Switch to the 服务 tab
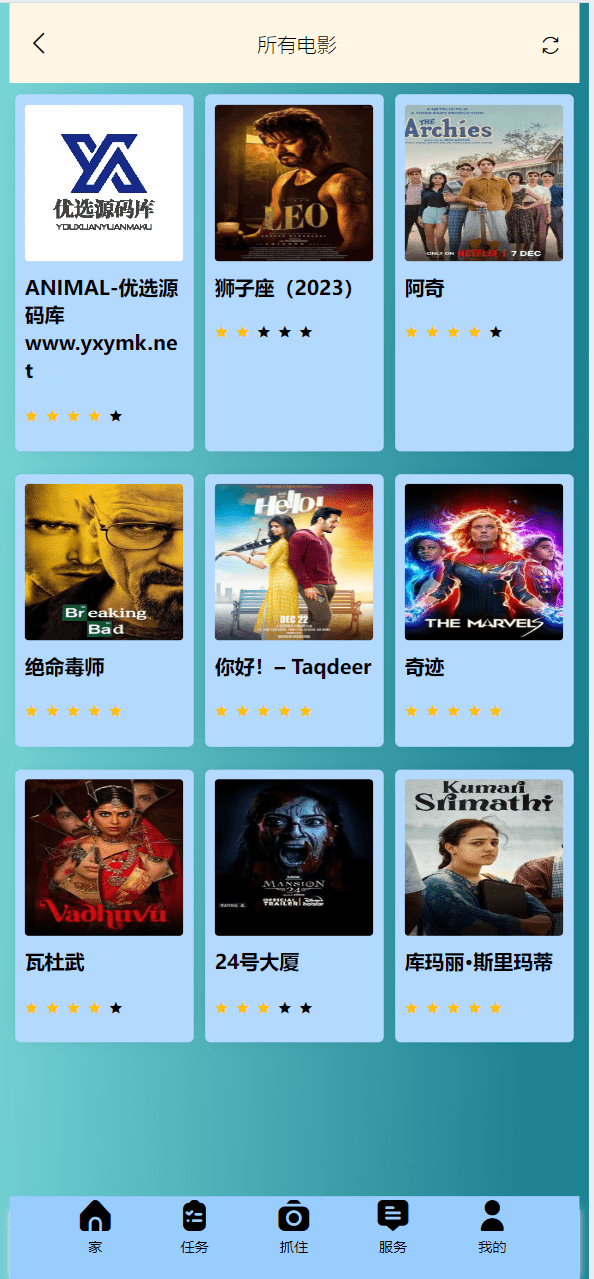This screenshot has width=594, height=1279. pyautogui.click(x=393, y=1227)
